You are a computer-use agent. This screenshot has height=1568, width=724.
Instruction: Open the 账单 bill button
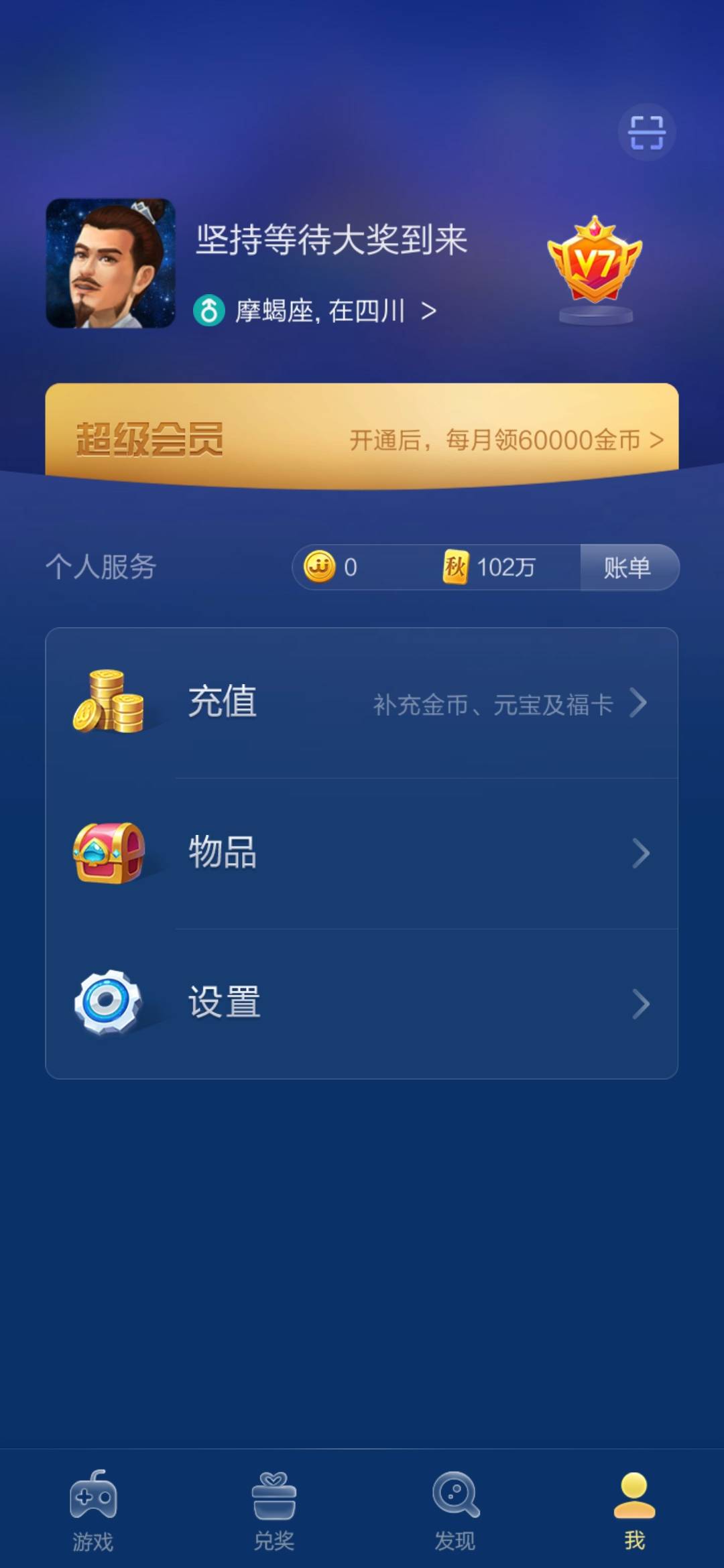pyautogui.click(x=629, y=568)
